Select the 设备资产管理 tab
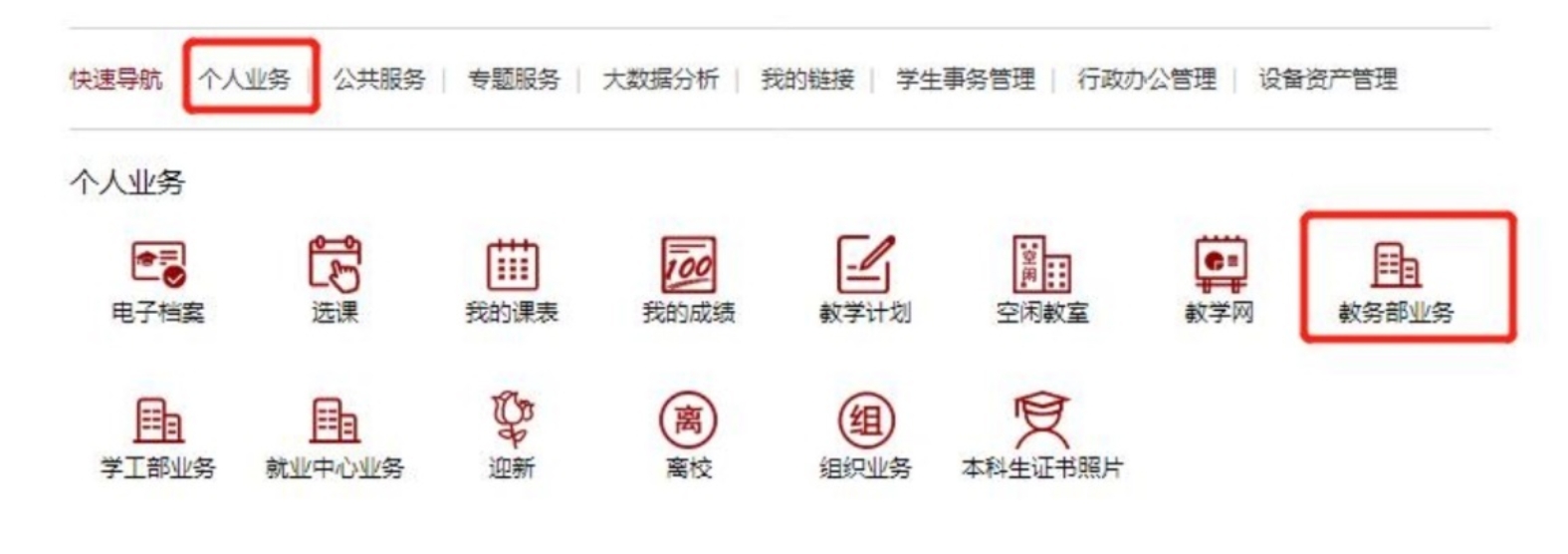 click(1327, 79)
